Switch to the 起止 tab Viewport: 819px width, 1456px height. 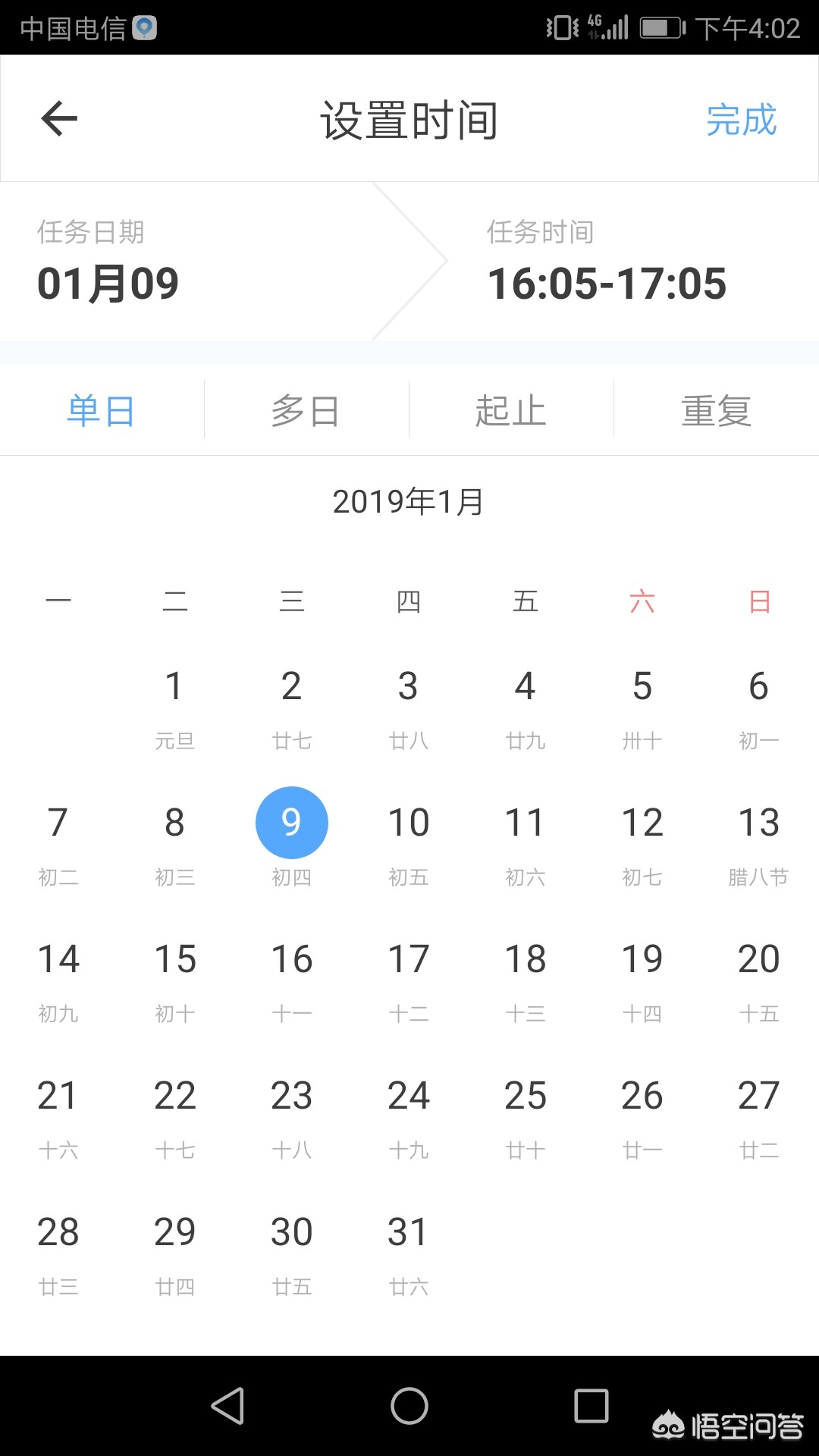(x=510, y=411)
